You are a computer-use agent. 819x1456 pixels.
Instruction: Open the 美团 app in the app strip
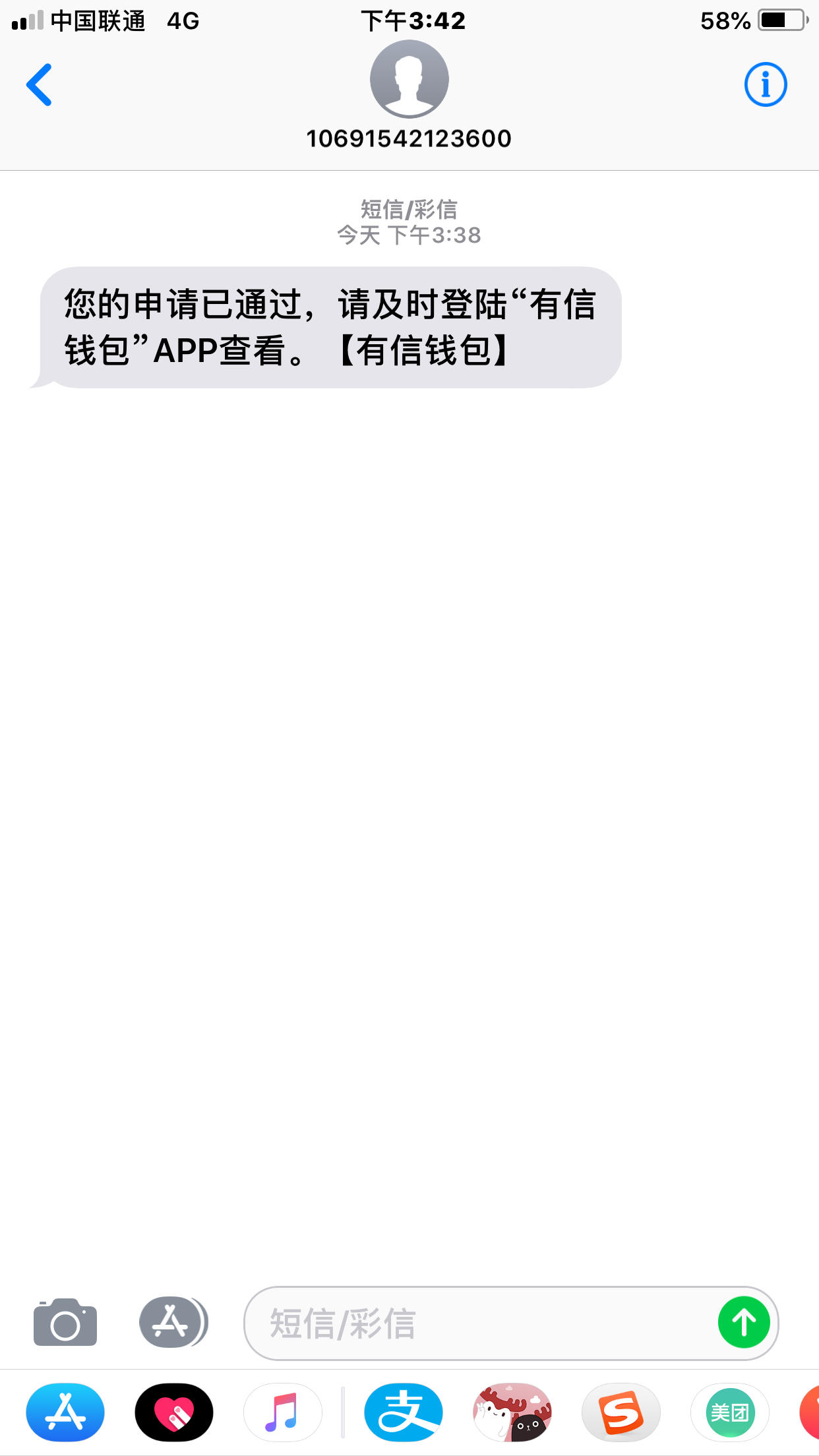pyautogui.click(x=729, y=1412)
